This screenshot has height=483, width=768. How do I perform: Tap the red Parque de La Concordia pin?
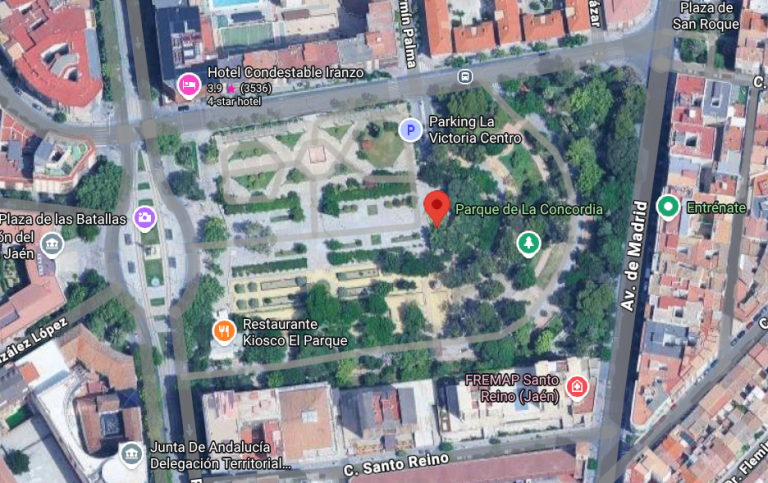coord(436,207)
